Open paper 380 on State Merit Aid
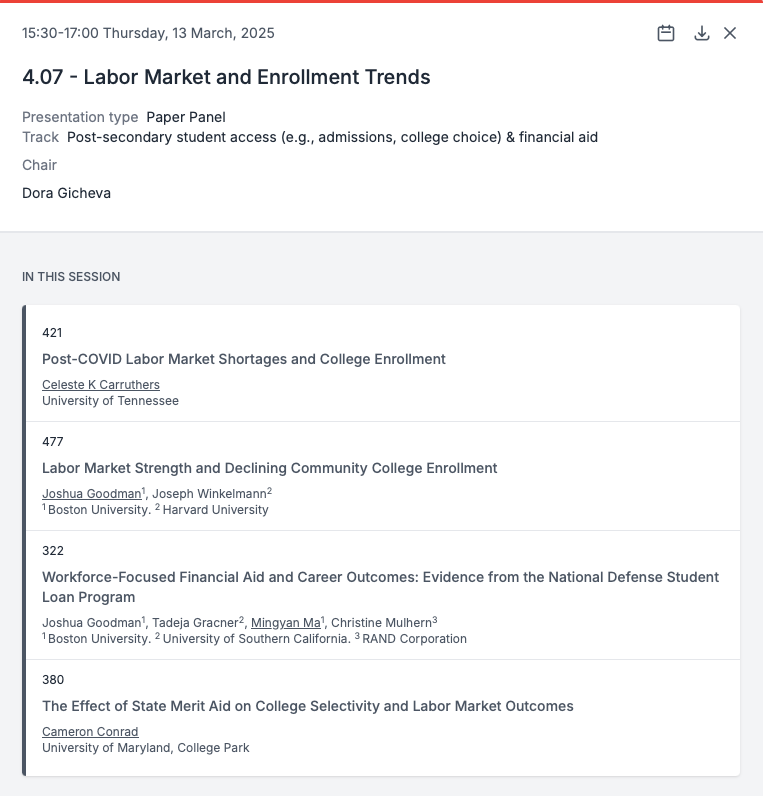763x796 pixels. tap(307, 706)
